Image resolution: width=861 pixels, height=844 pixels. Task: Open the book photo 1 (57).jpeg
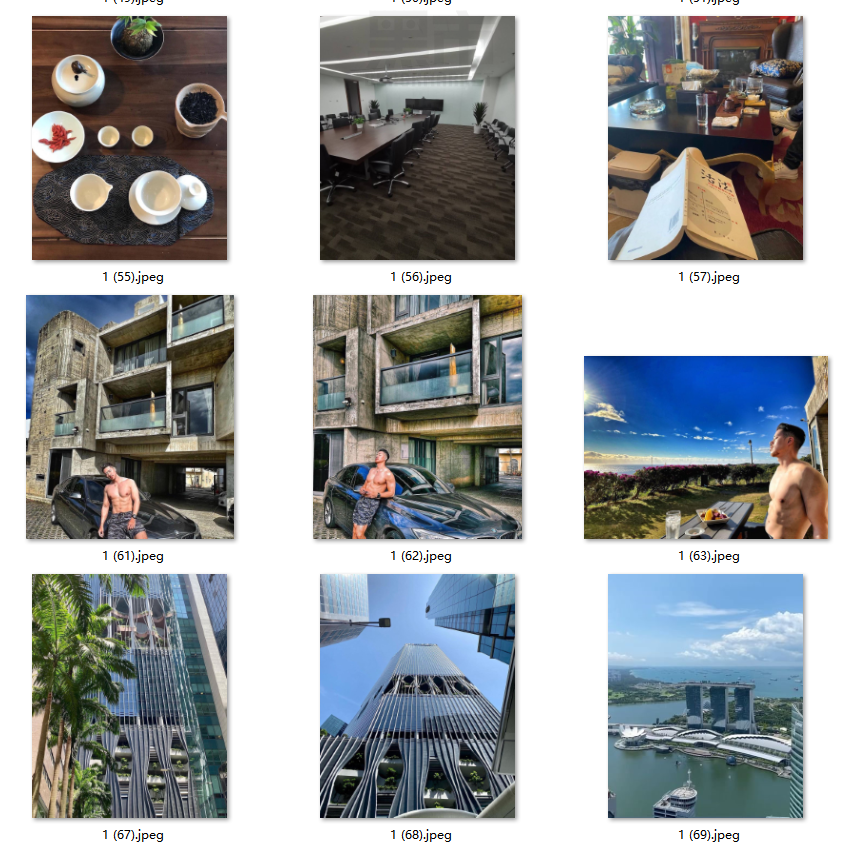click(705, 138)
